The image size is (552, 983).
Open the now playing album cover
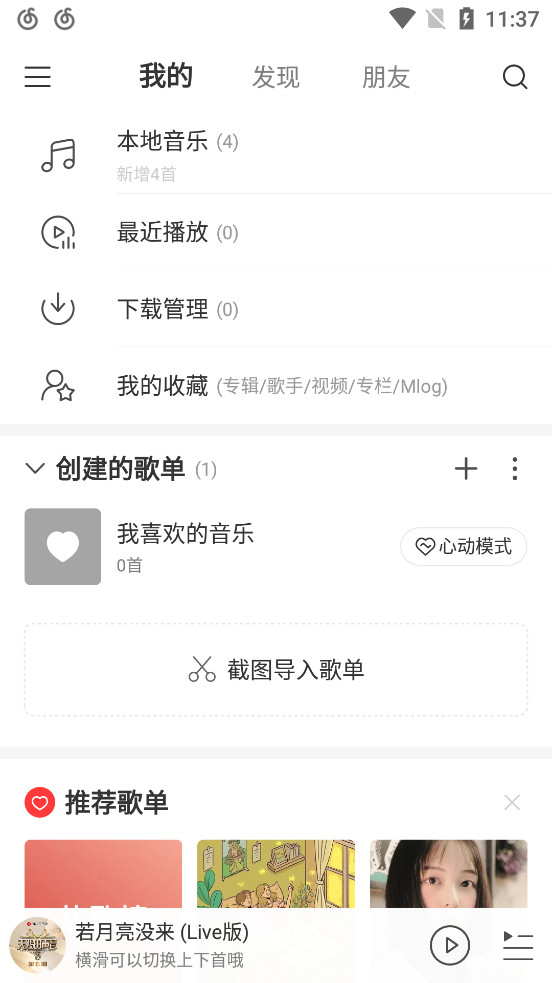tap(38, 945)
